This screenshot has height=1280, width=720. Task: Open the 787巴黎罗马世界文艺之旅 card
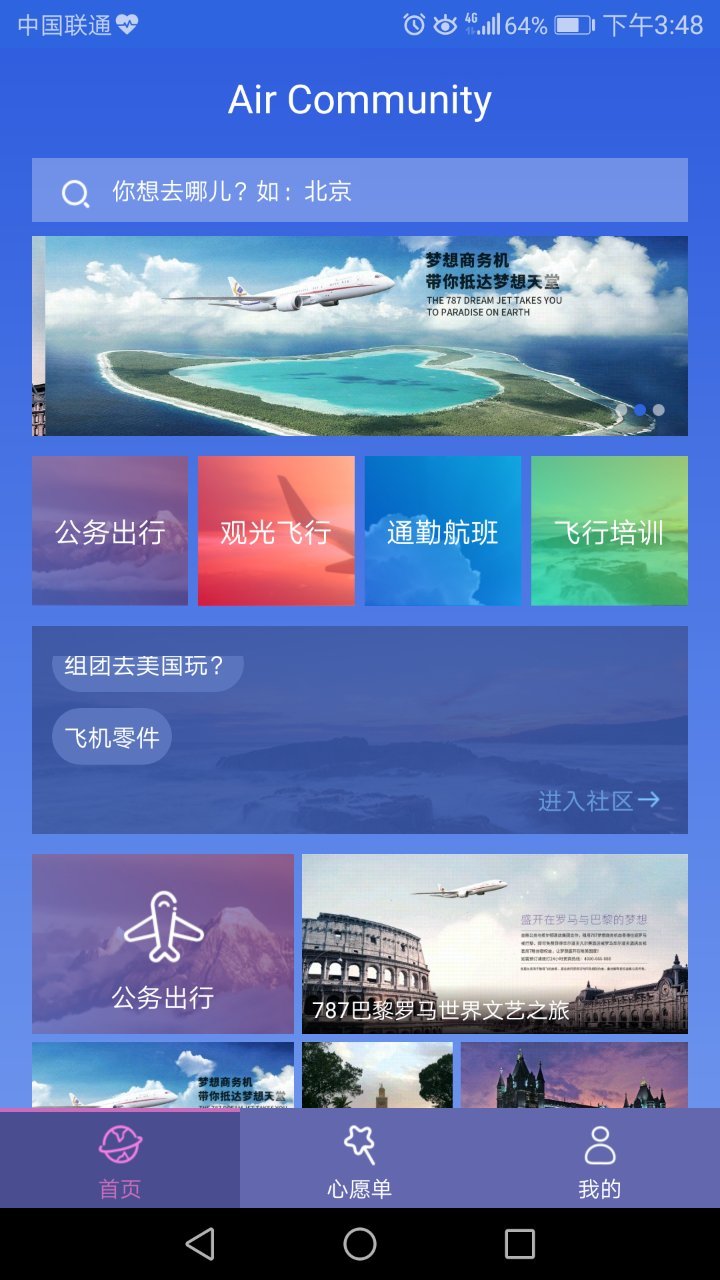(x=495, y=944)
